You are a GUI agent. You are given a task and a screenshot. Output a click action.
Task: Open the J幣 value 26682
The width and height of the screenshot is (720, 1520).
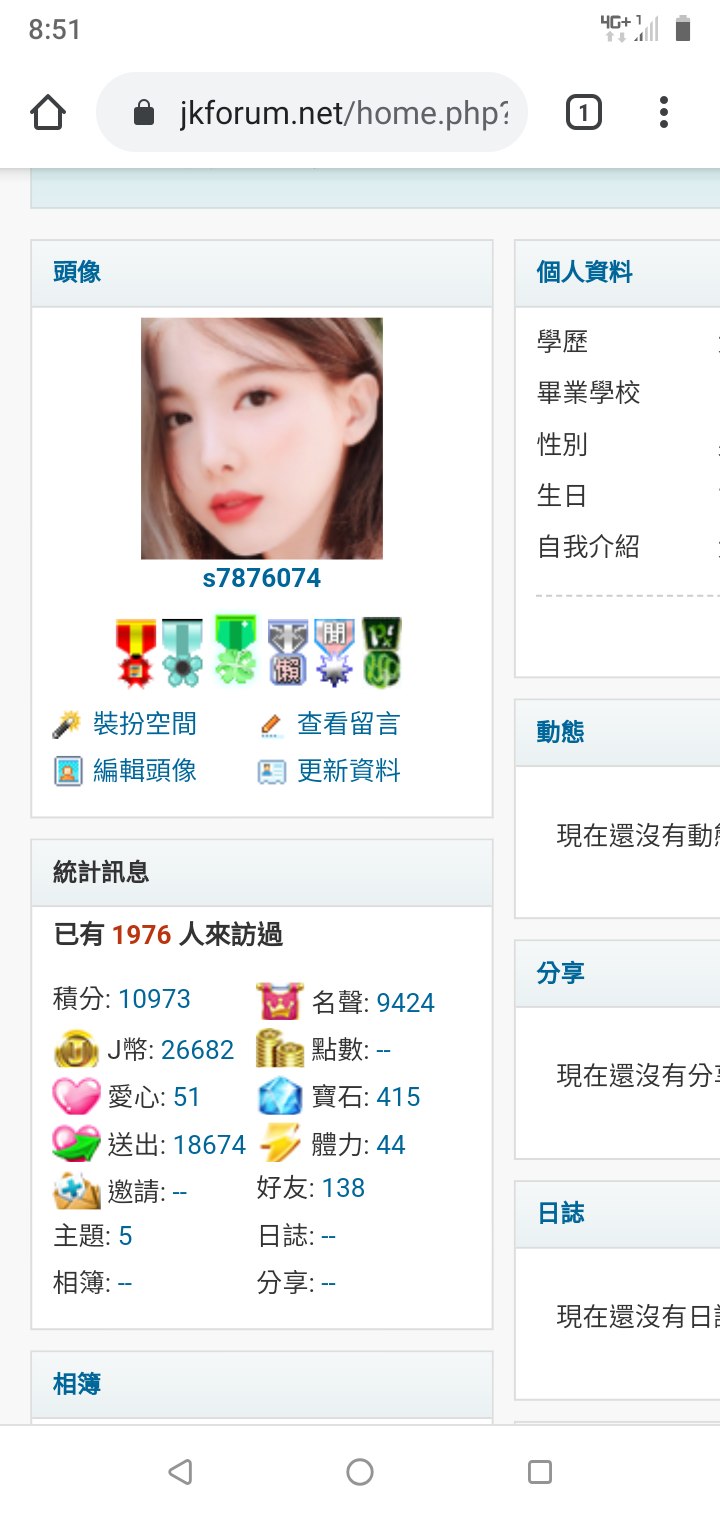(x=197, y=1050)
